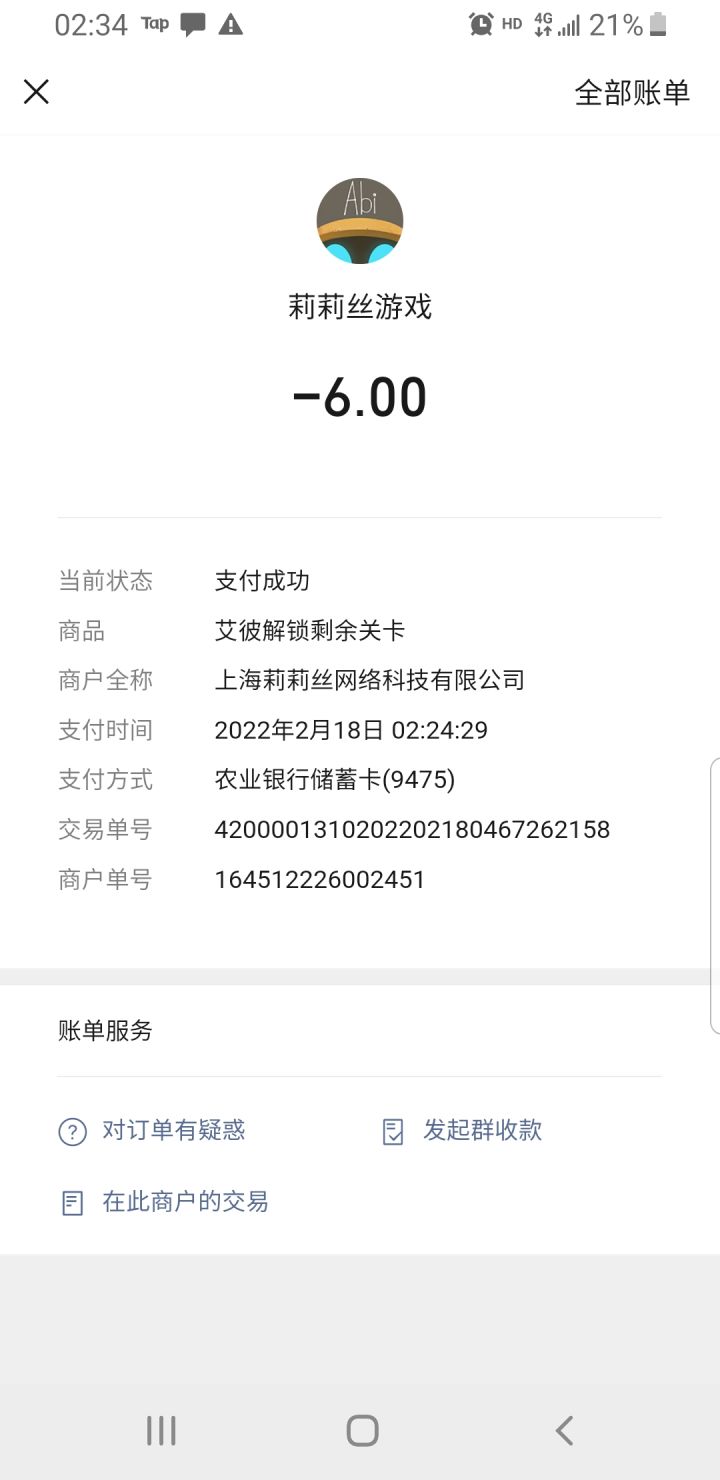Tap the 账单服务 section header
The image size is (720, 1480).
click(106, 1031)
